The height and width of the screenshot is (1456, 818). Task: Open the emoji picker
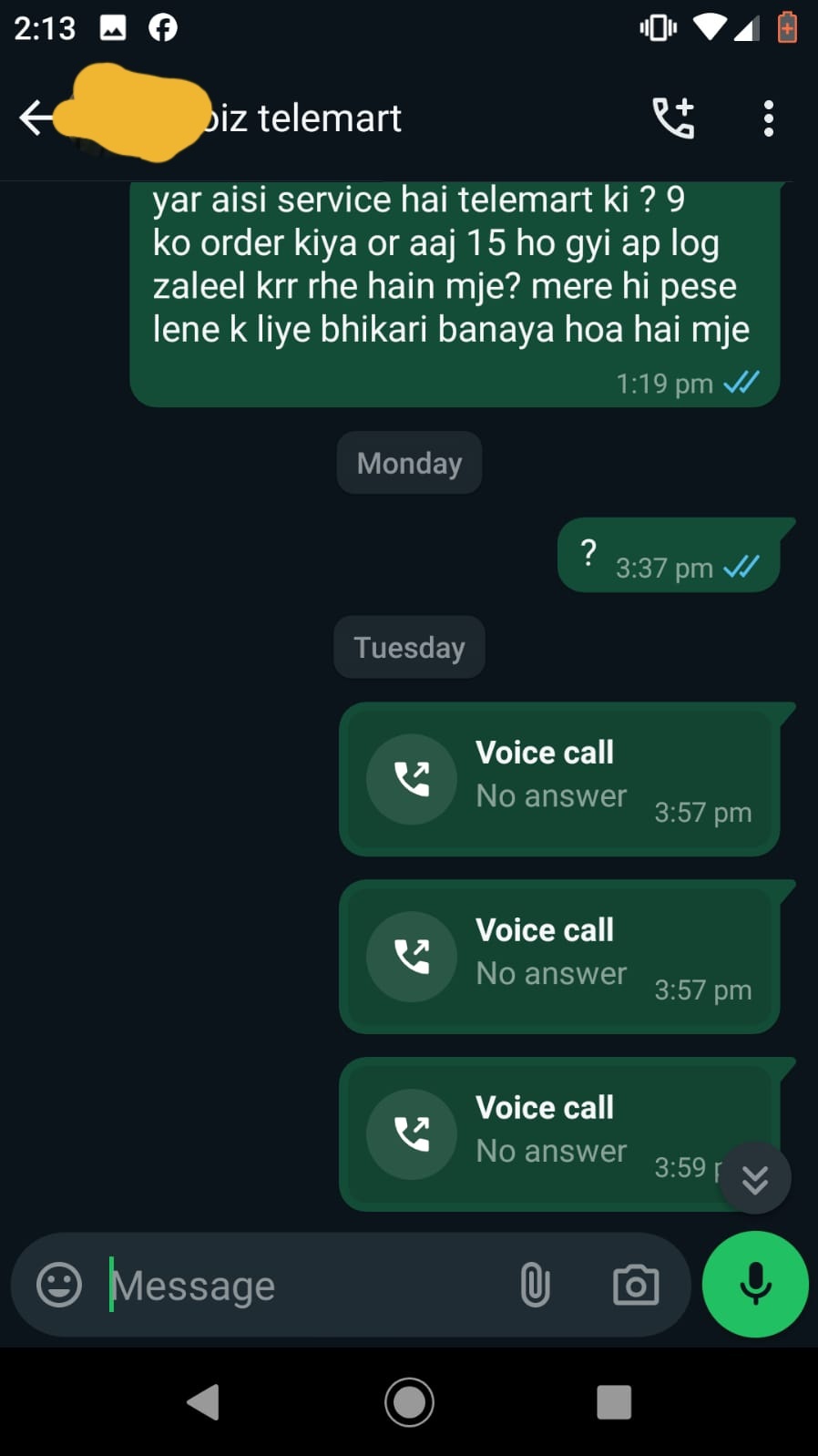coord(59,1285)
